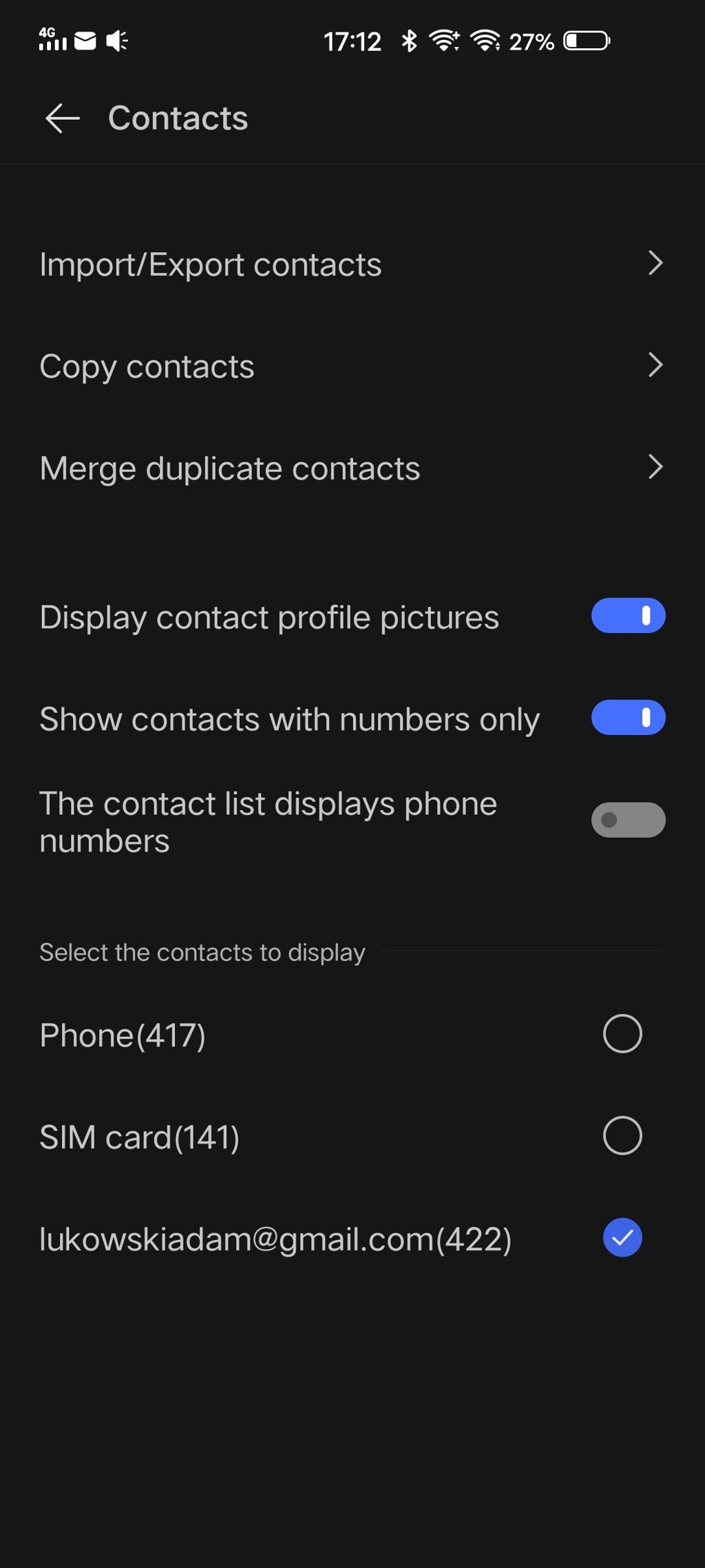Open Import/Export contacts
705x1568 pixels.
352,265
